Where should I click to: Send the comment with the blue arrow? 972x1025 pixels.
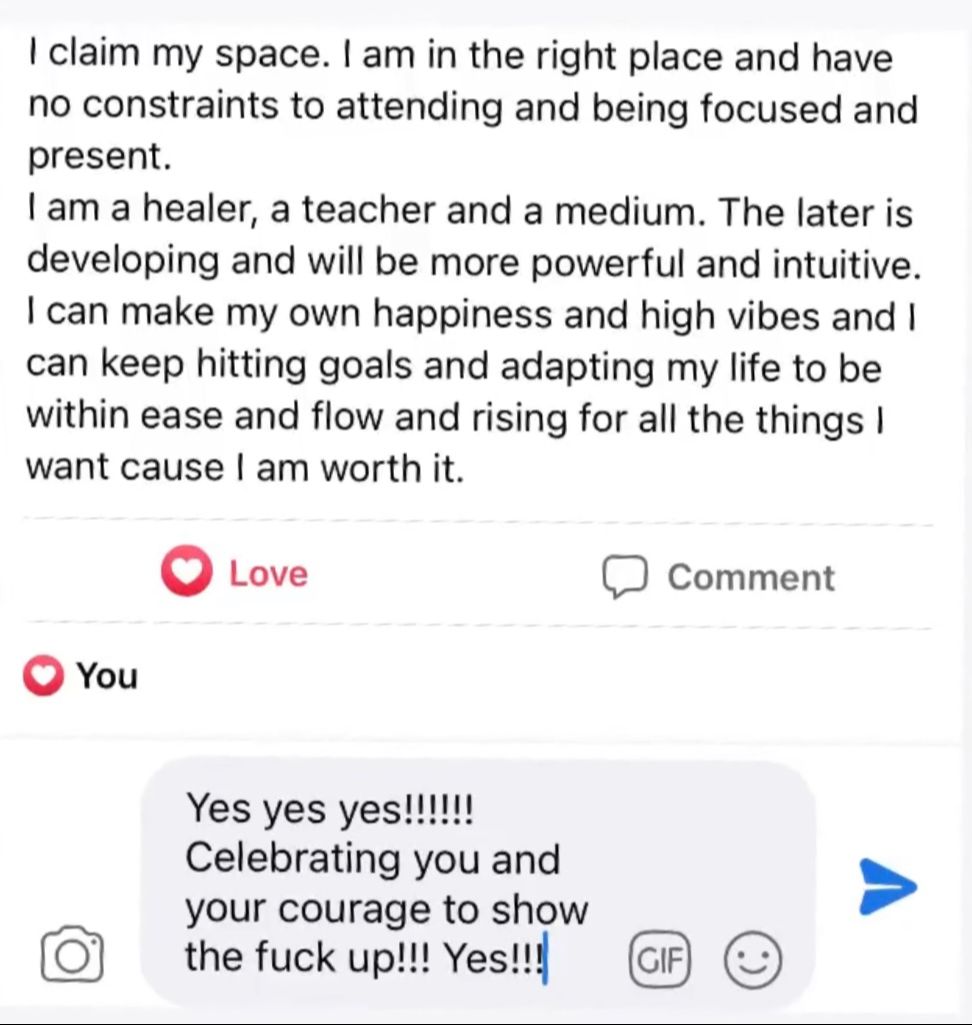coord(887,886)
